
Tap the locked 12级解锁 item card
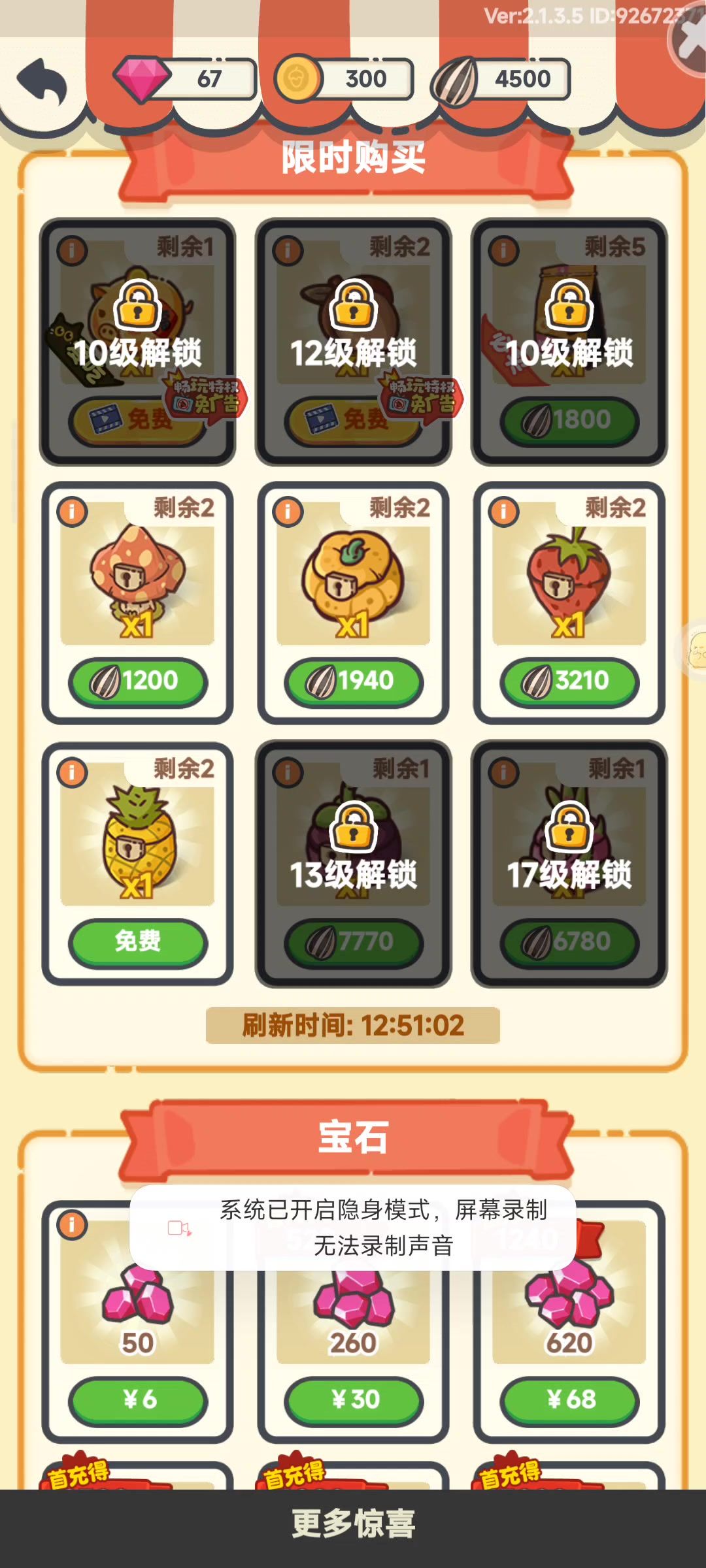click(x=354, y=341)
